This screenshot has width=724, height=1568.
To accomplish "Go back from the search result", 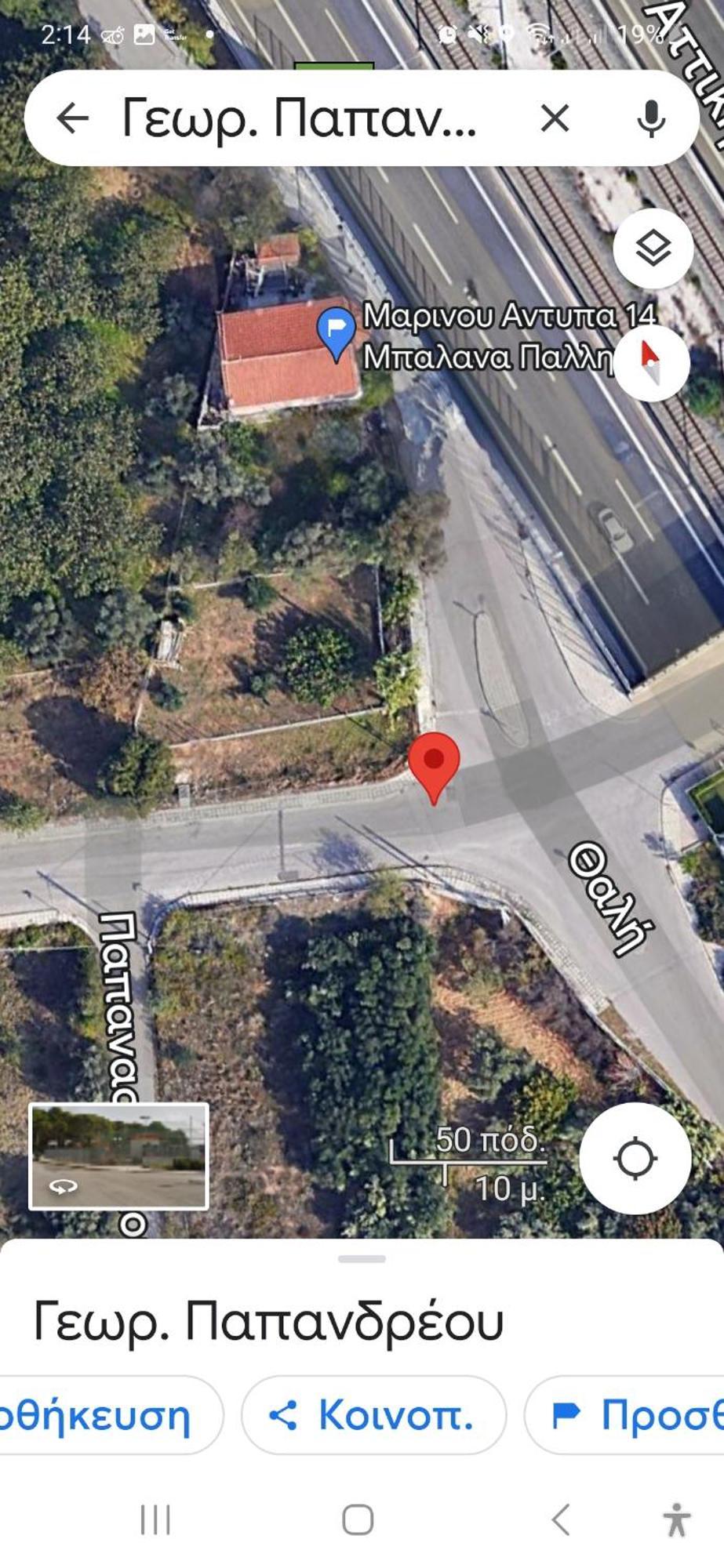I will click(x=72, y=118).
